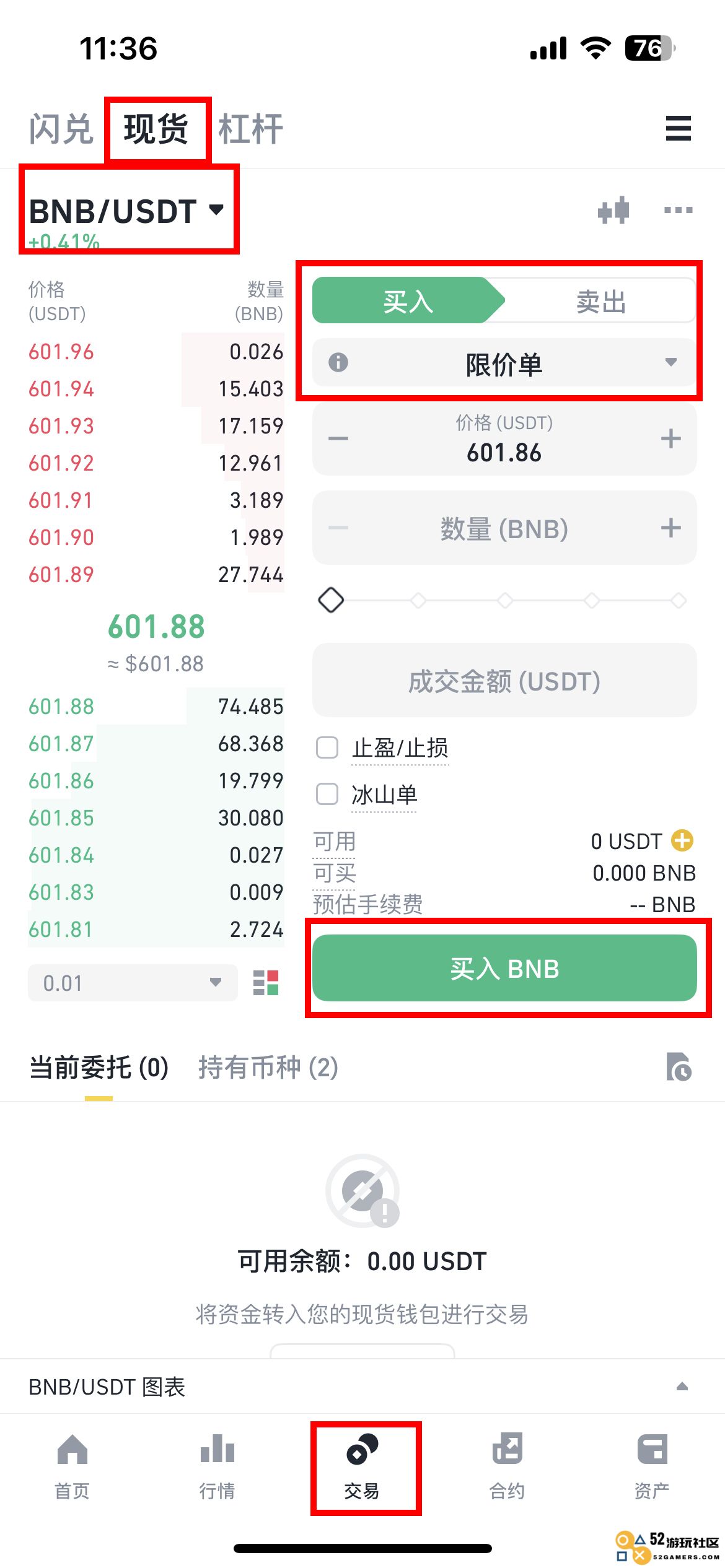
Task: Tap the 成交金额 (USDT) field
Action: (x=504, y=681)
